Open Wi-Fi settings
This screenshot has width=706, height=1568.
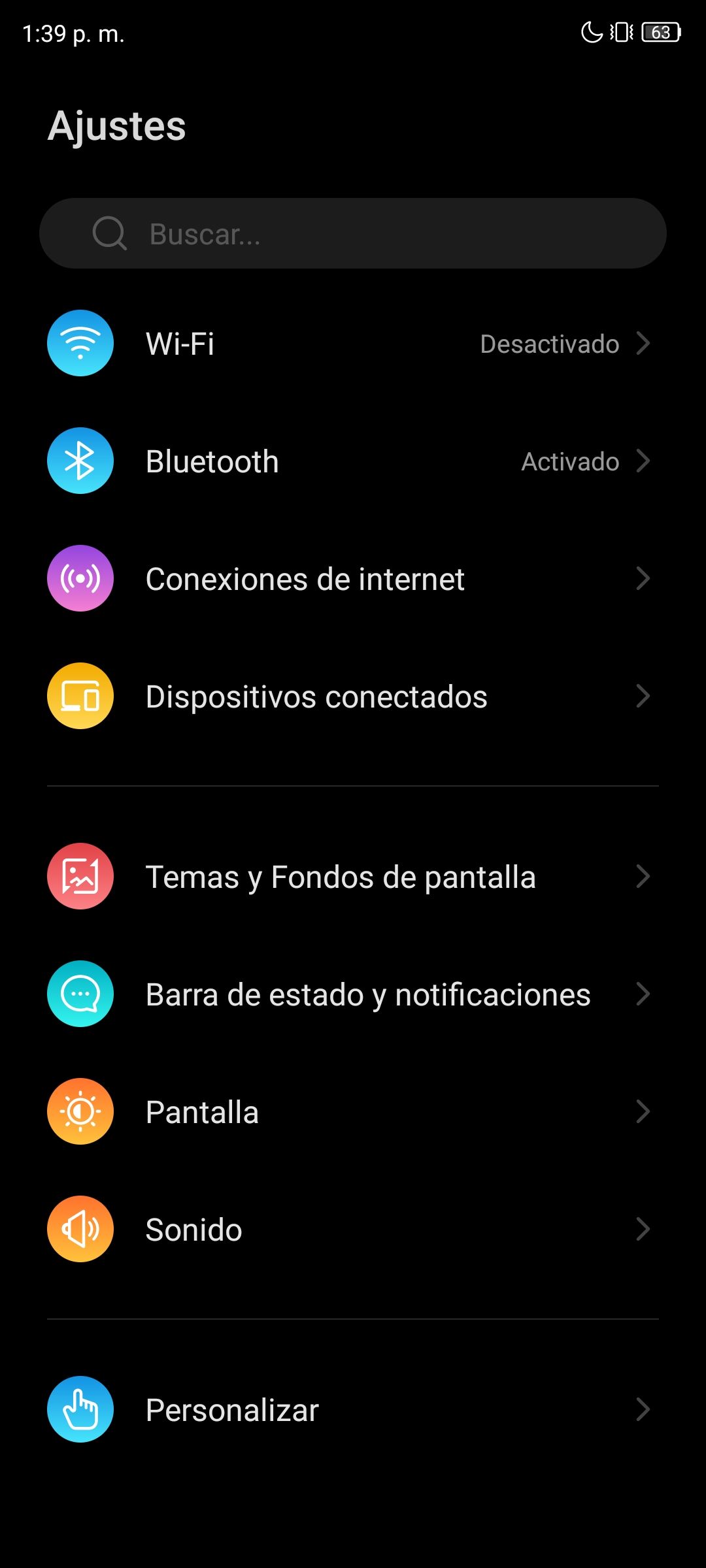(353, 344)
